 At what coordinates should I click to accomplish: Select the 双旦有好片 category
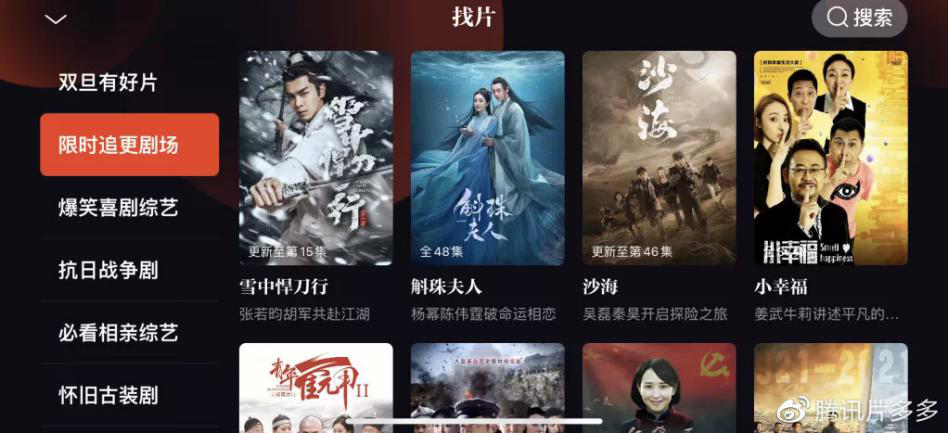click(108, 83)
